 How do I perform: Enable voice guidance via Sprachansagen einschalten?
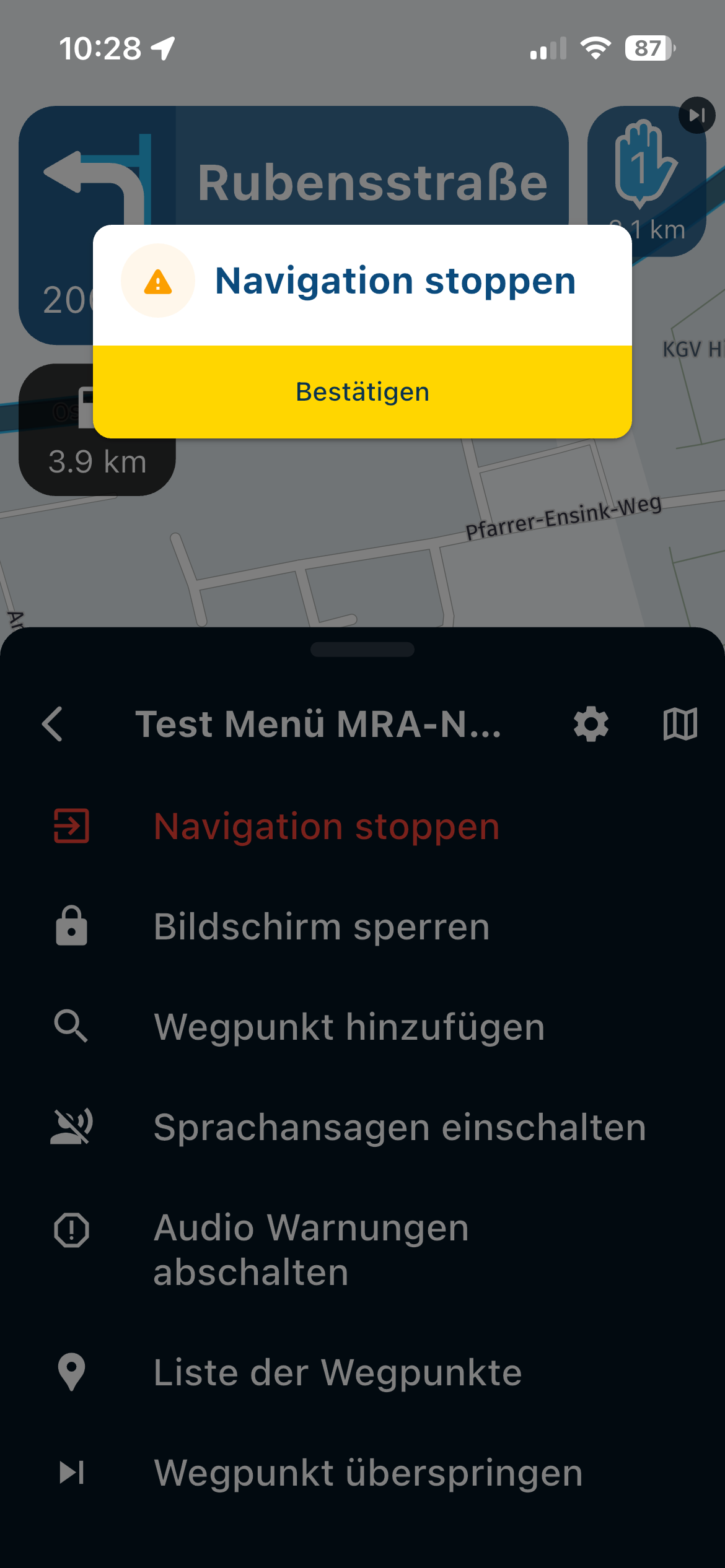pyautogui.click(x=399, y=1128)
